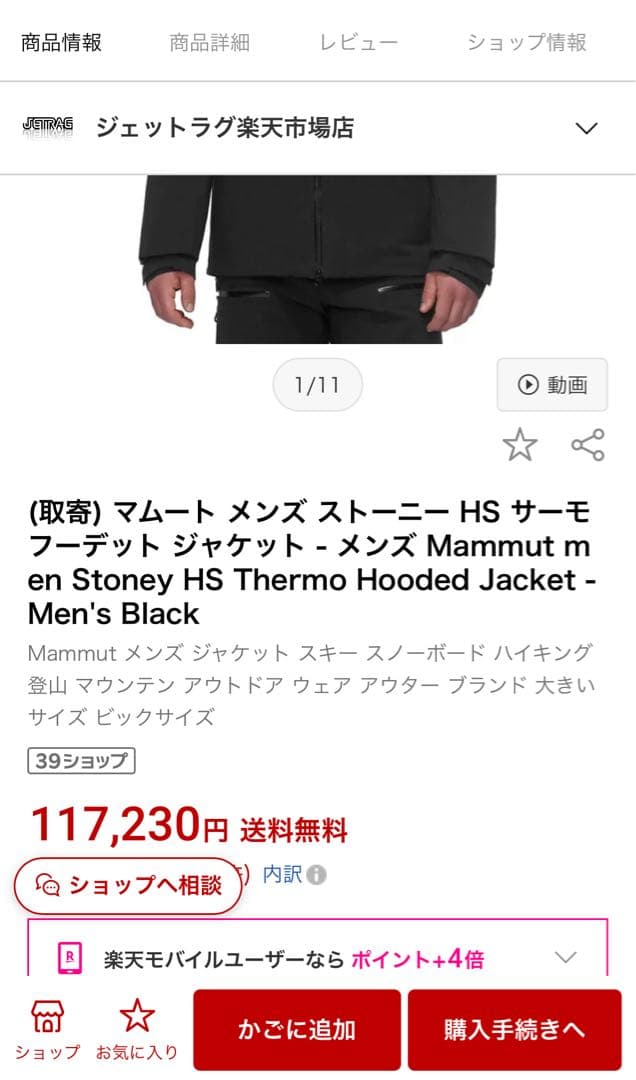
Task: Switch to the レビュー tab
Action: (x=358, y=43)
